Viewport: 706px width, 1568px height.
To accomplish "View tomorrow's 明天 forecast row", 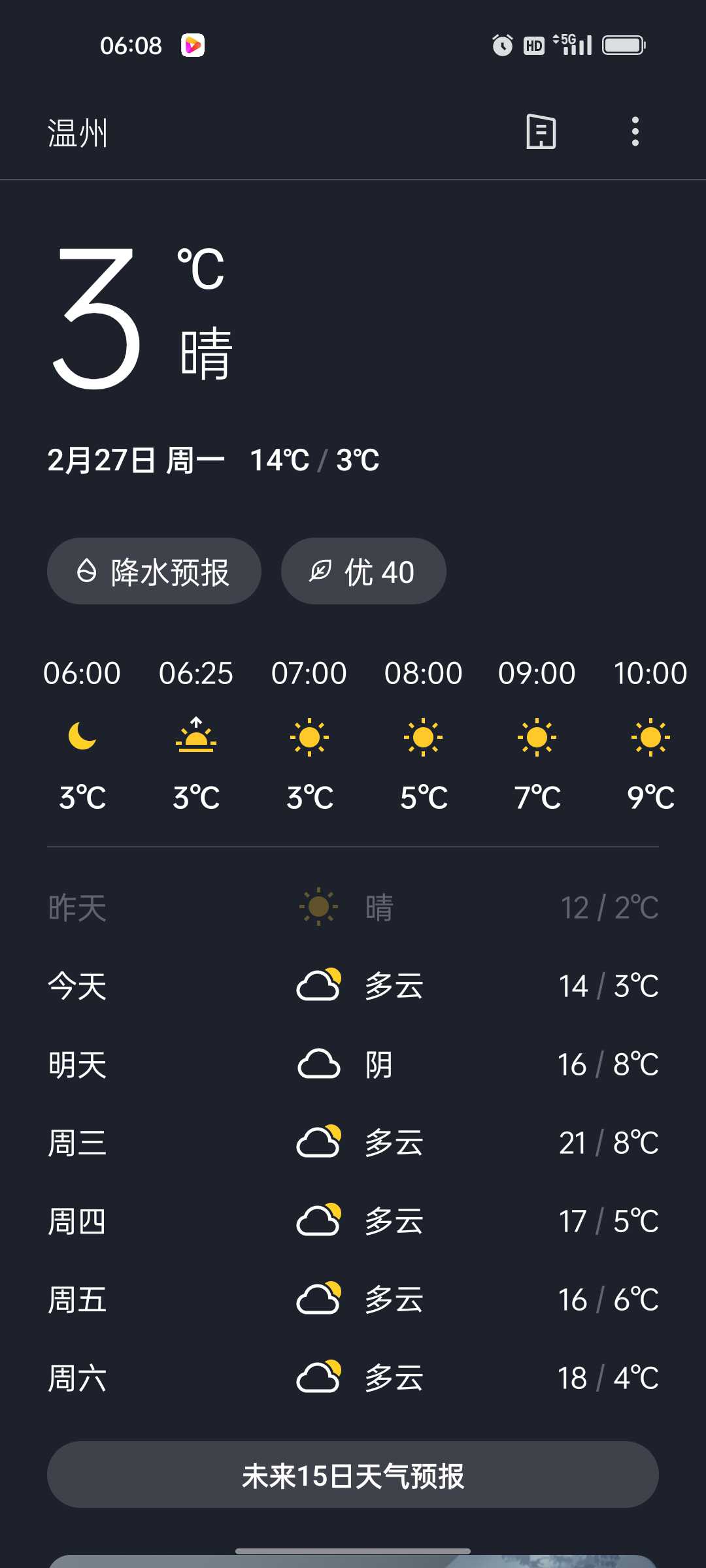I will coord(353,1064).
